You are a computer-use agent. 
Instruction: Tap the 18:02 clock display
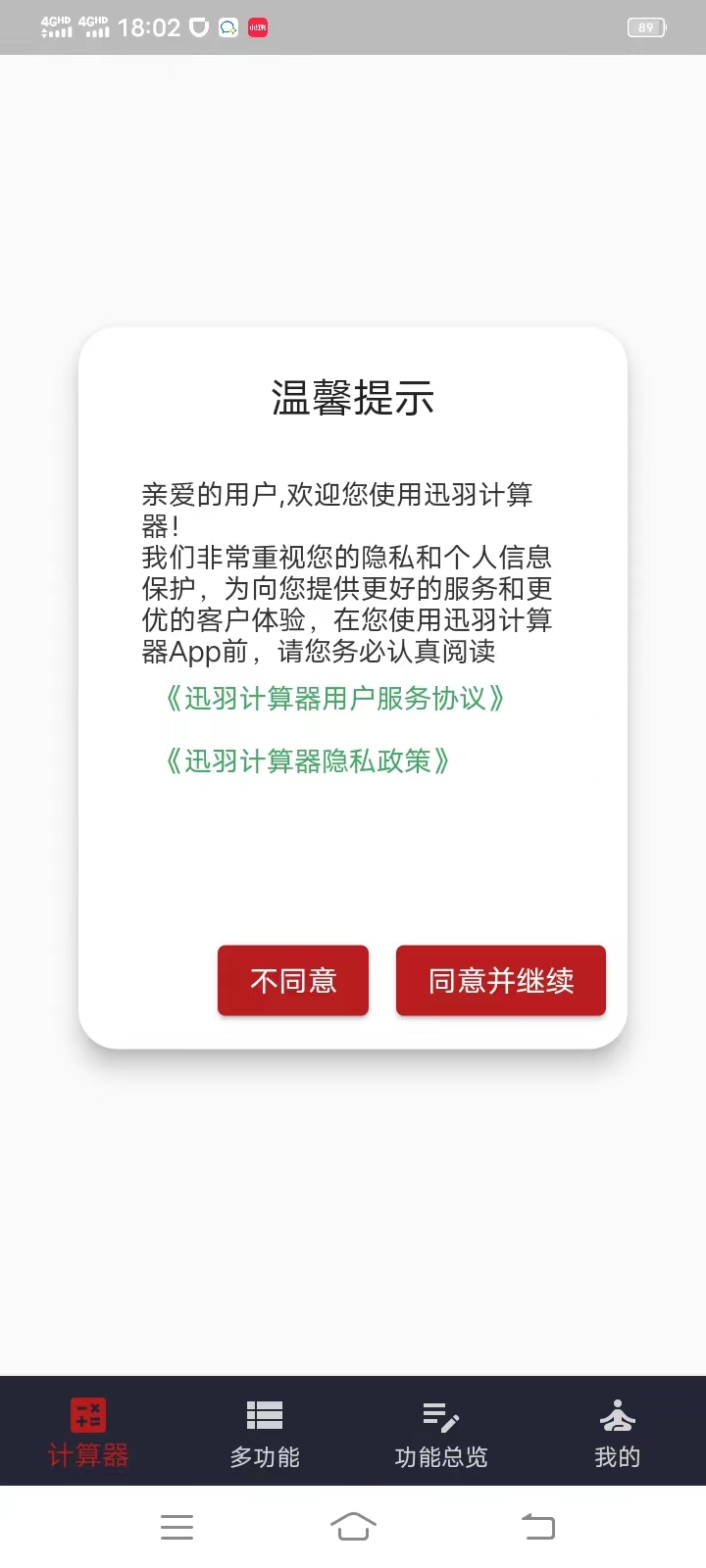(x=149, y=27)
